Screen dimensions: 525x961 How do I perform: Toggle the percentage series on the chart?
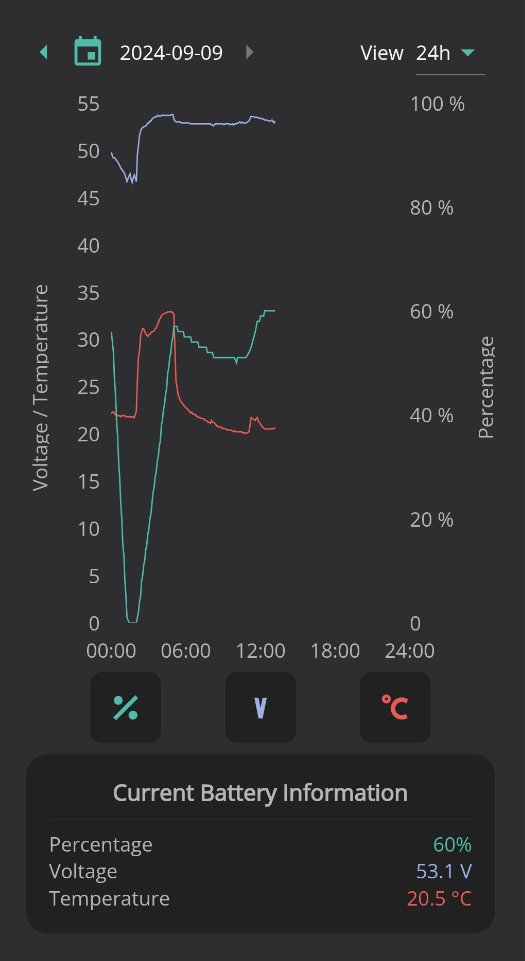coord(126,707)
